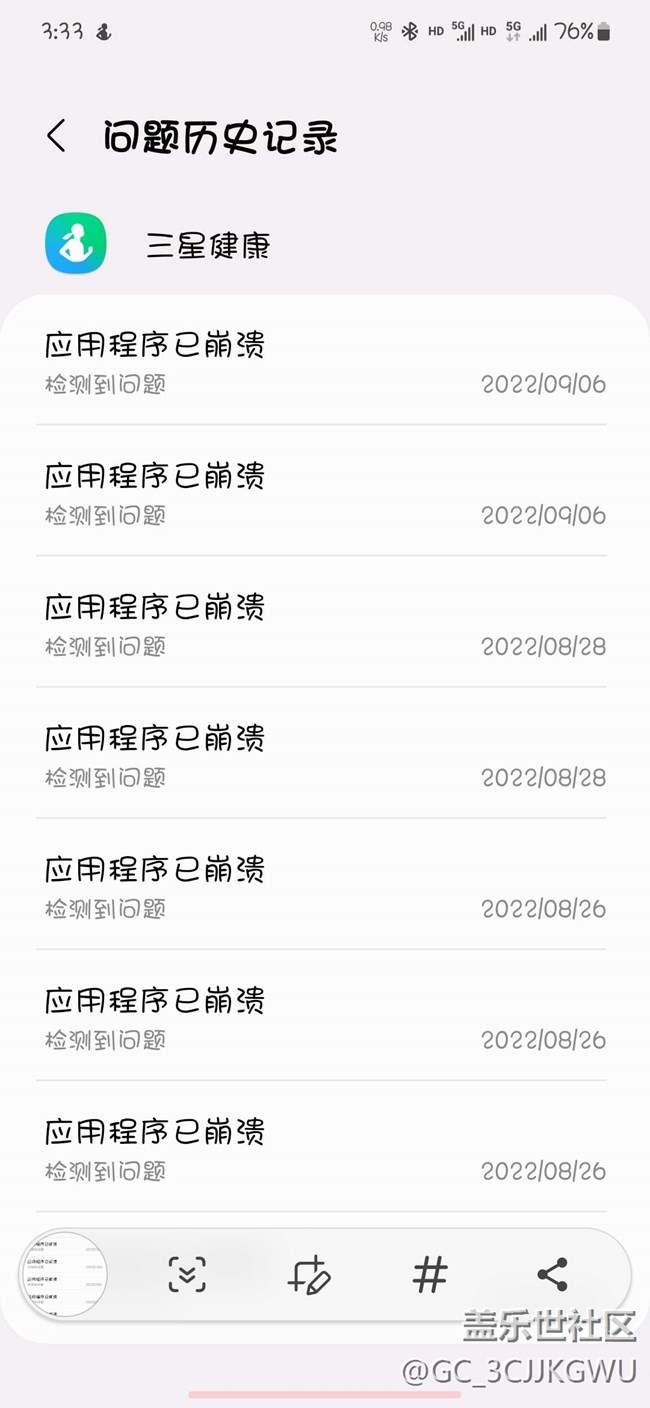Viewport: 650px width, 1408px height.
Task: Edit and crop the screenshot
Action: click(308, 1275)
